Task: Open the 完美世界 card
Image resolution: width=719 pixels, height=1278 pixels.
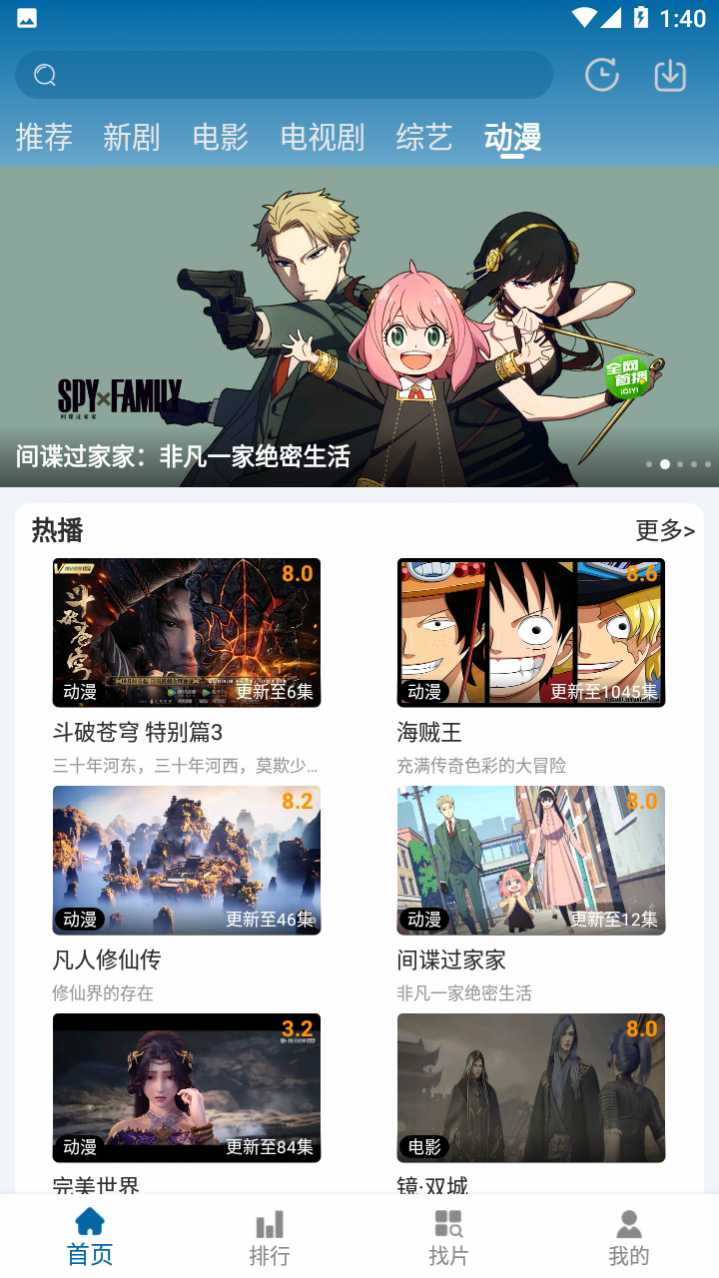Action: pos(187,1088)
